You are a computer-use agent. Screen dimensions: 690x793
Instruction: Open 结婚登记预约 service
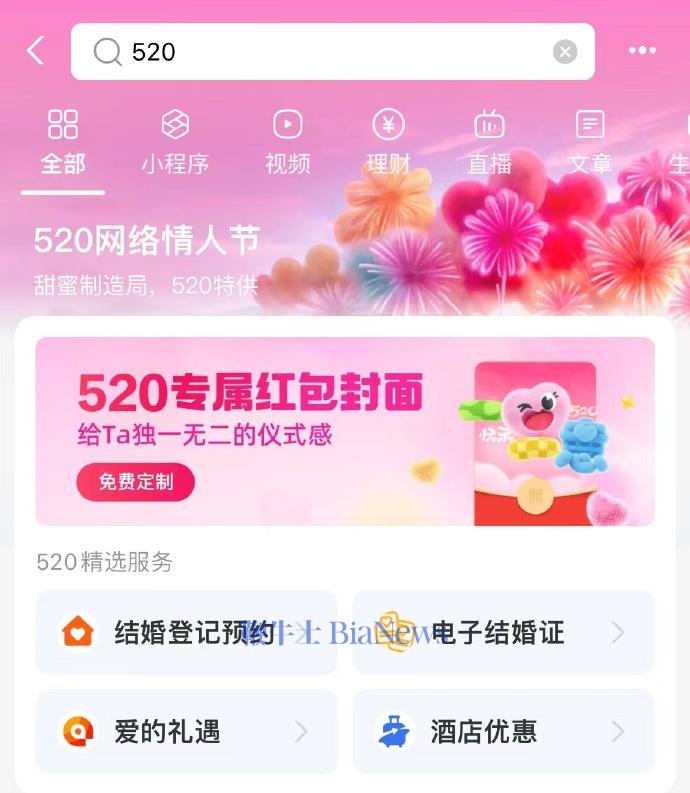(x=187, y=632)
